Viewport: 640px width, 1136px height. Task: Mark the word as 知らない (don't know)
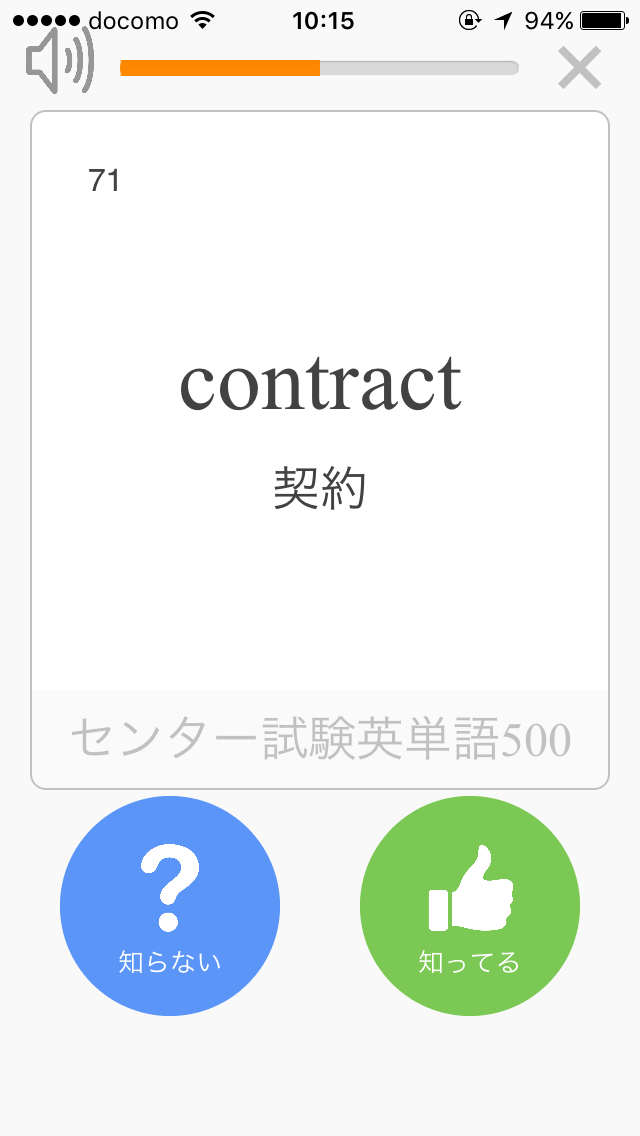pos(170,906)
